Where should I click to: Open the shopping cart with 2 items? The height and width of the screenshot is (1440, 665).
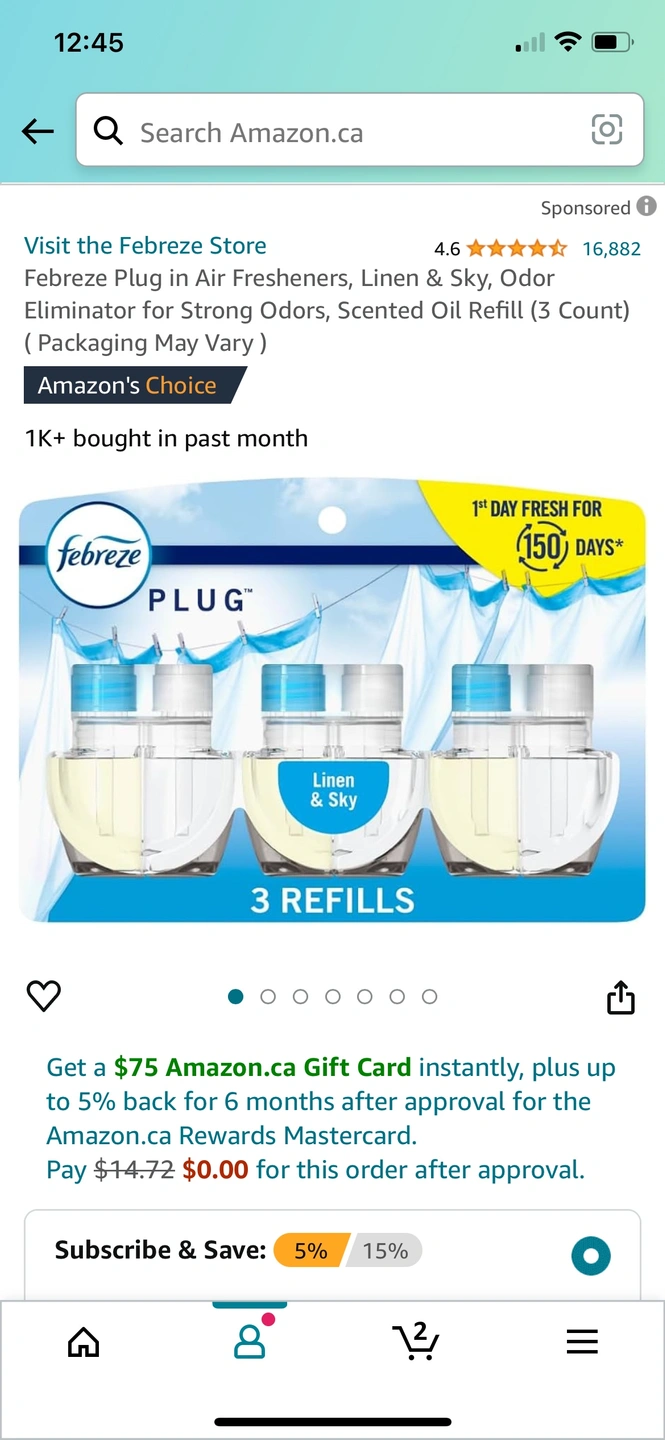[x=416, y=1342]
